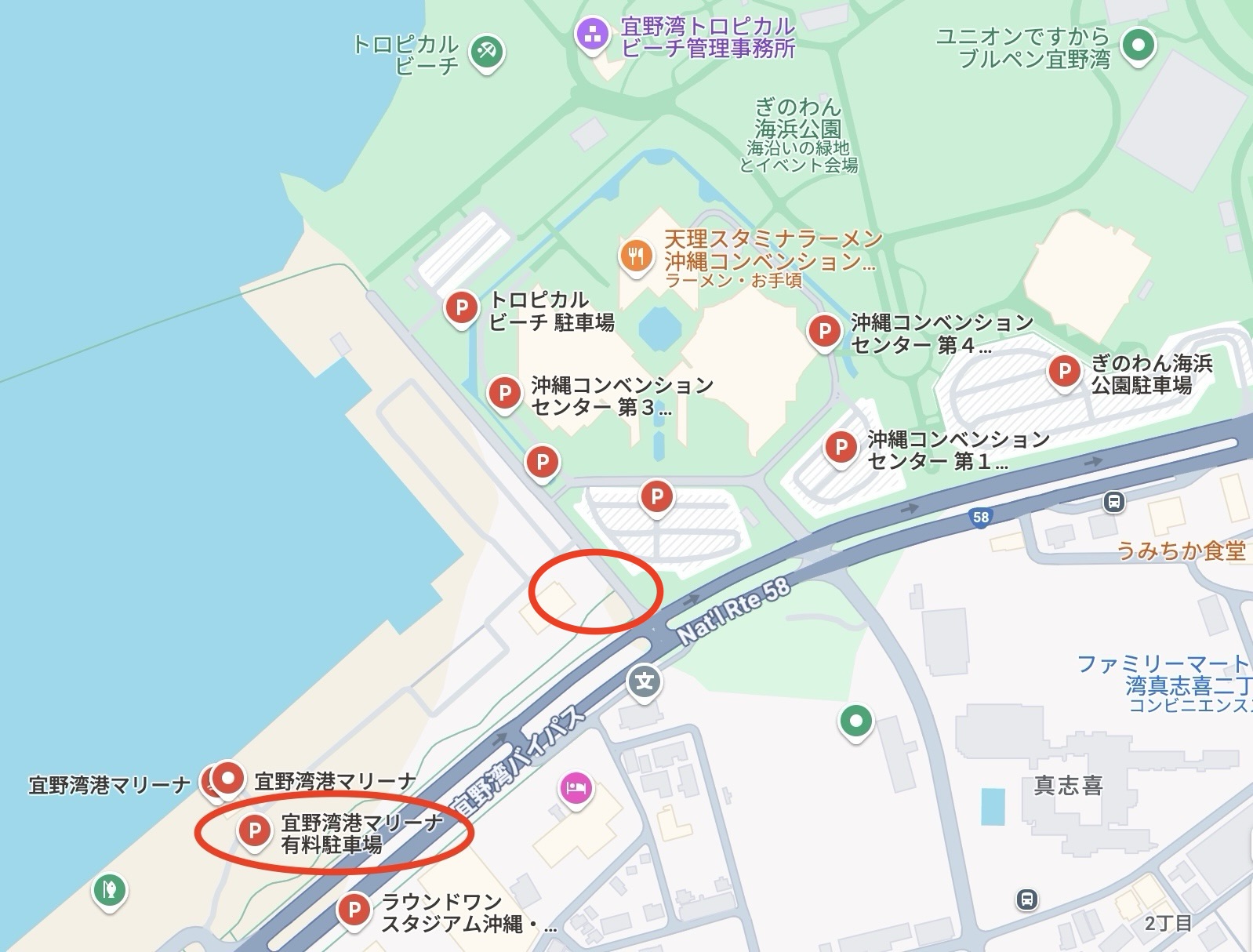
Task: Select the ぎのわん海浜公園駐車場 parking pin
Action: (1064, 370)
